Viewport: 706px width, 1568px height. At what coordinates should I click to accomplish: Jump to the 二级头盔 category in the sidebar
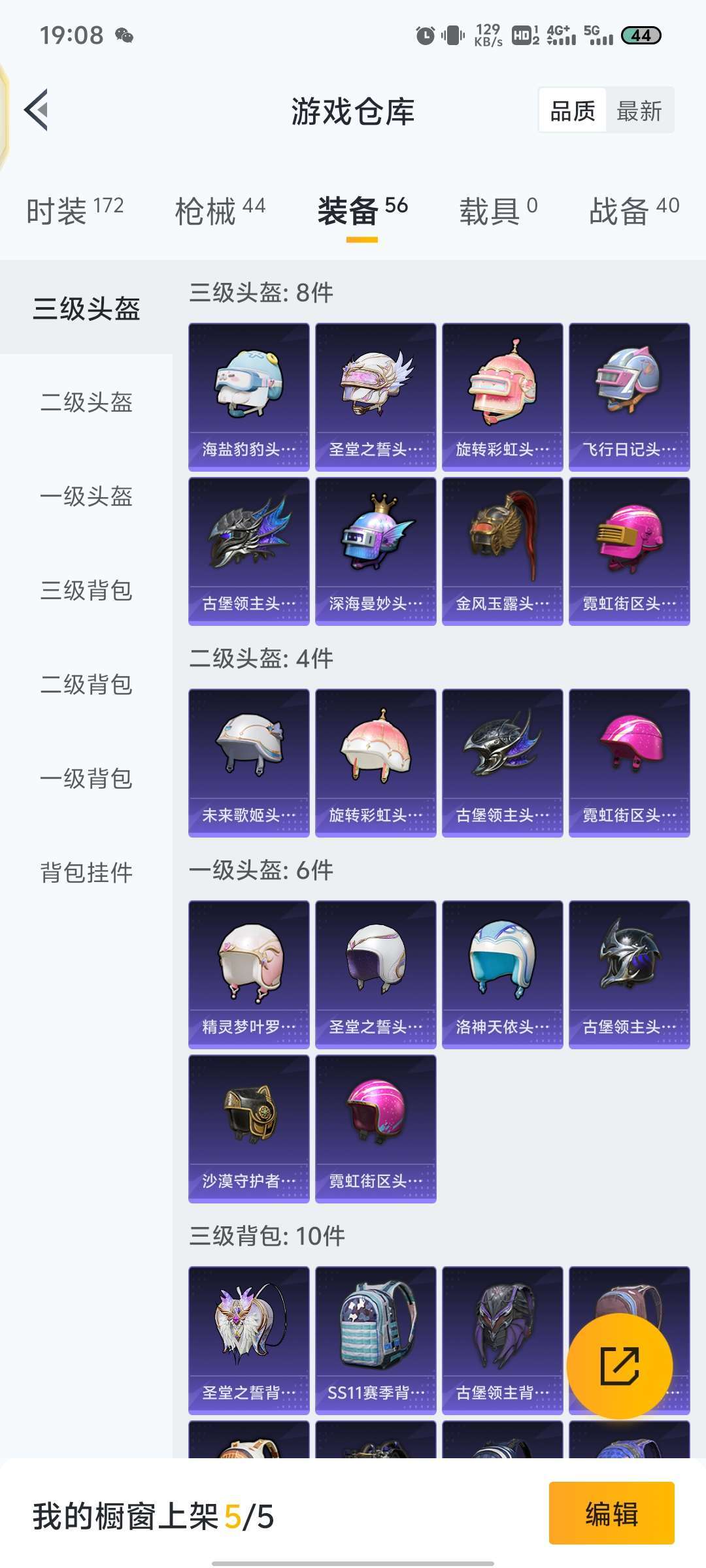tap(86, 402)
